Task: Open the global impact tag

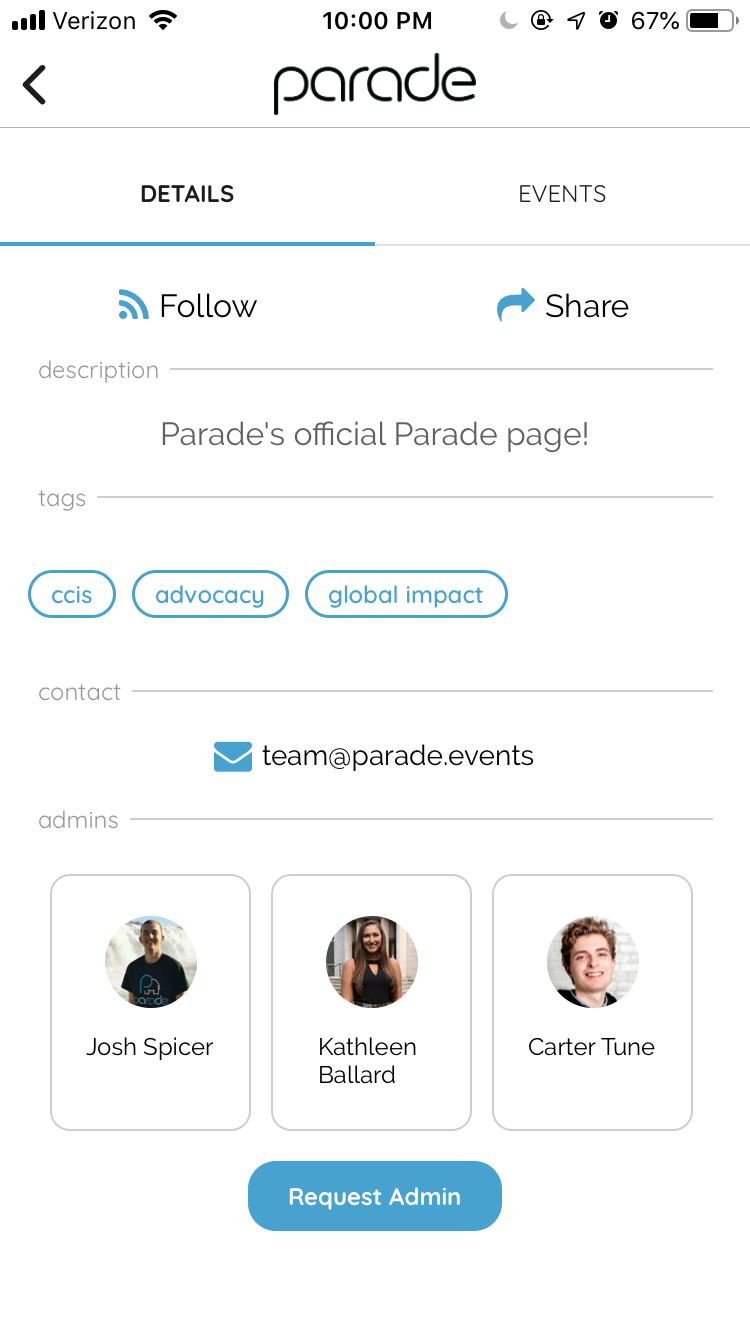Action: [x=406, y=595]
